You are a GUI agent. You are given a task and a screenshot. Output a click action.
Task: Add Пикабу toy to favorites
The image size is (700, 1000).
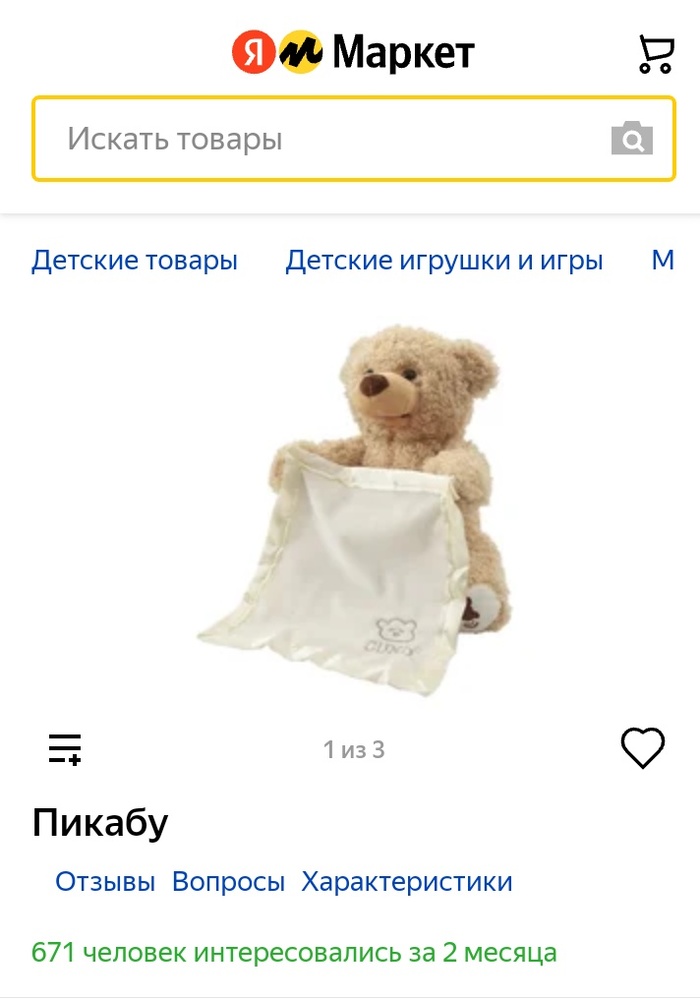click(x=642, y=748)
